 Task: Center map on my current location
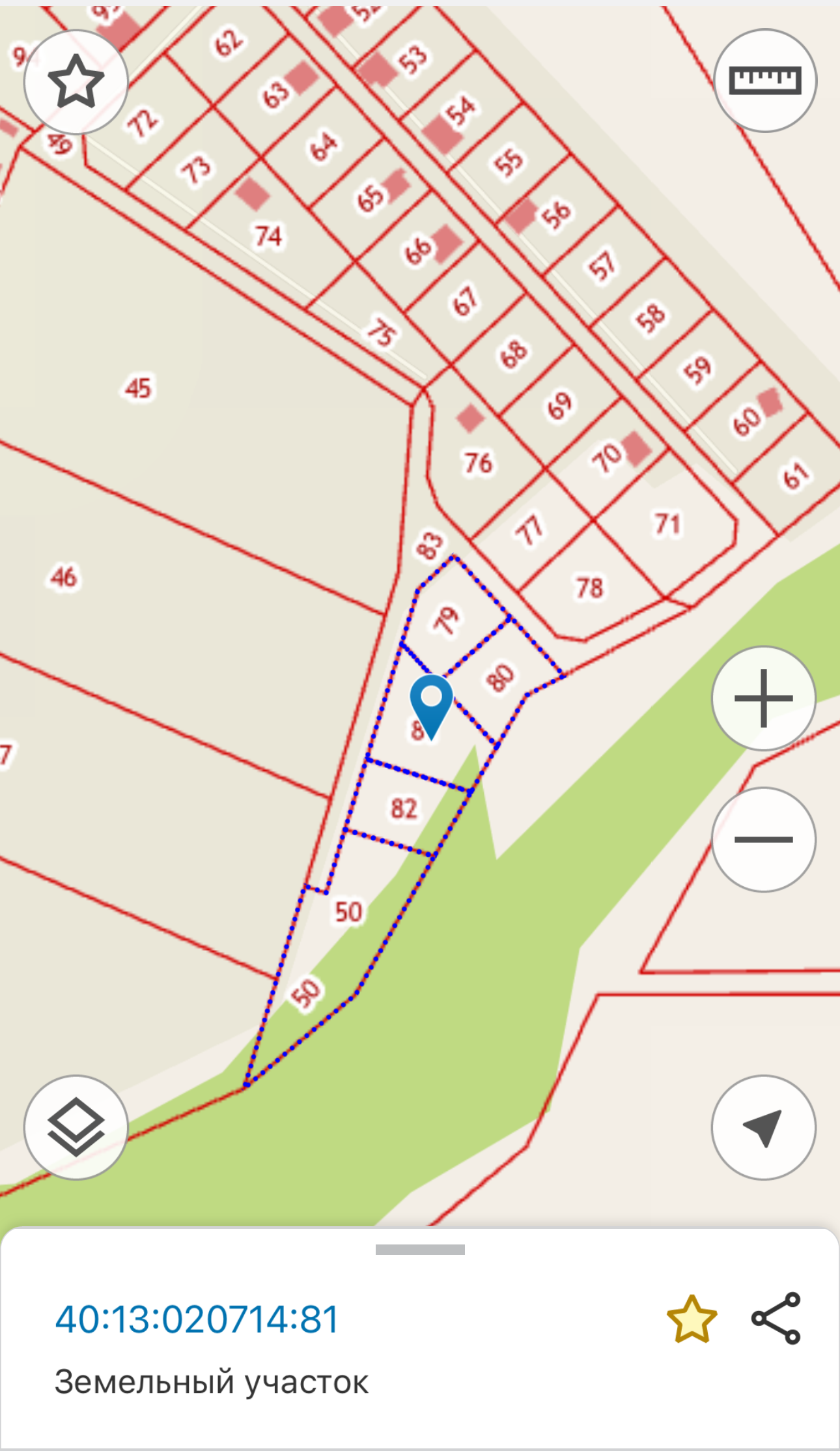[x=764, y=1127]
